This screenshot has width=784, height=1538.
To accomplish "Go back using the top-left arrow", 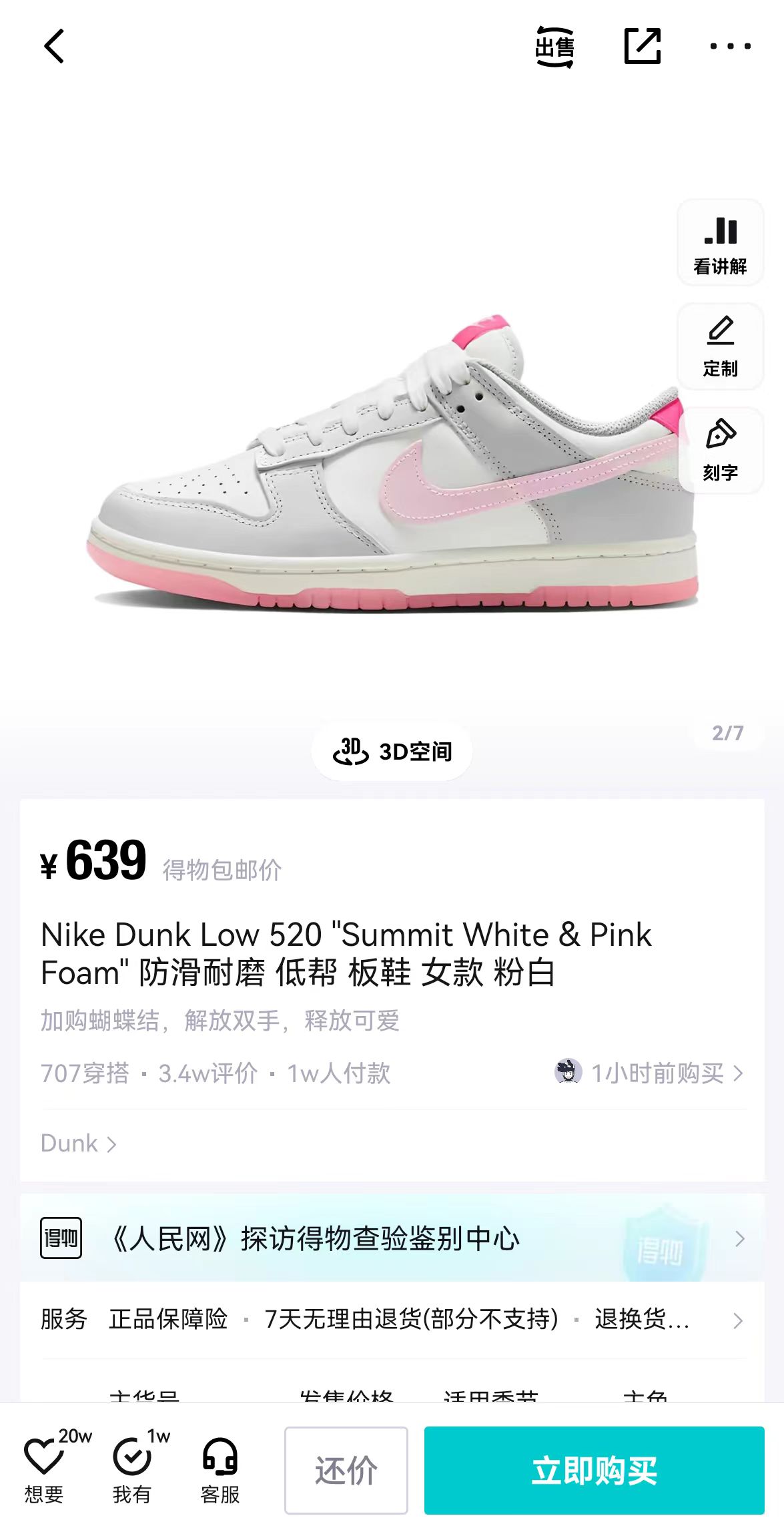I will (x=54, y=46).
